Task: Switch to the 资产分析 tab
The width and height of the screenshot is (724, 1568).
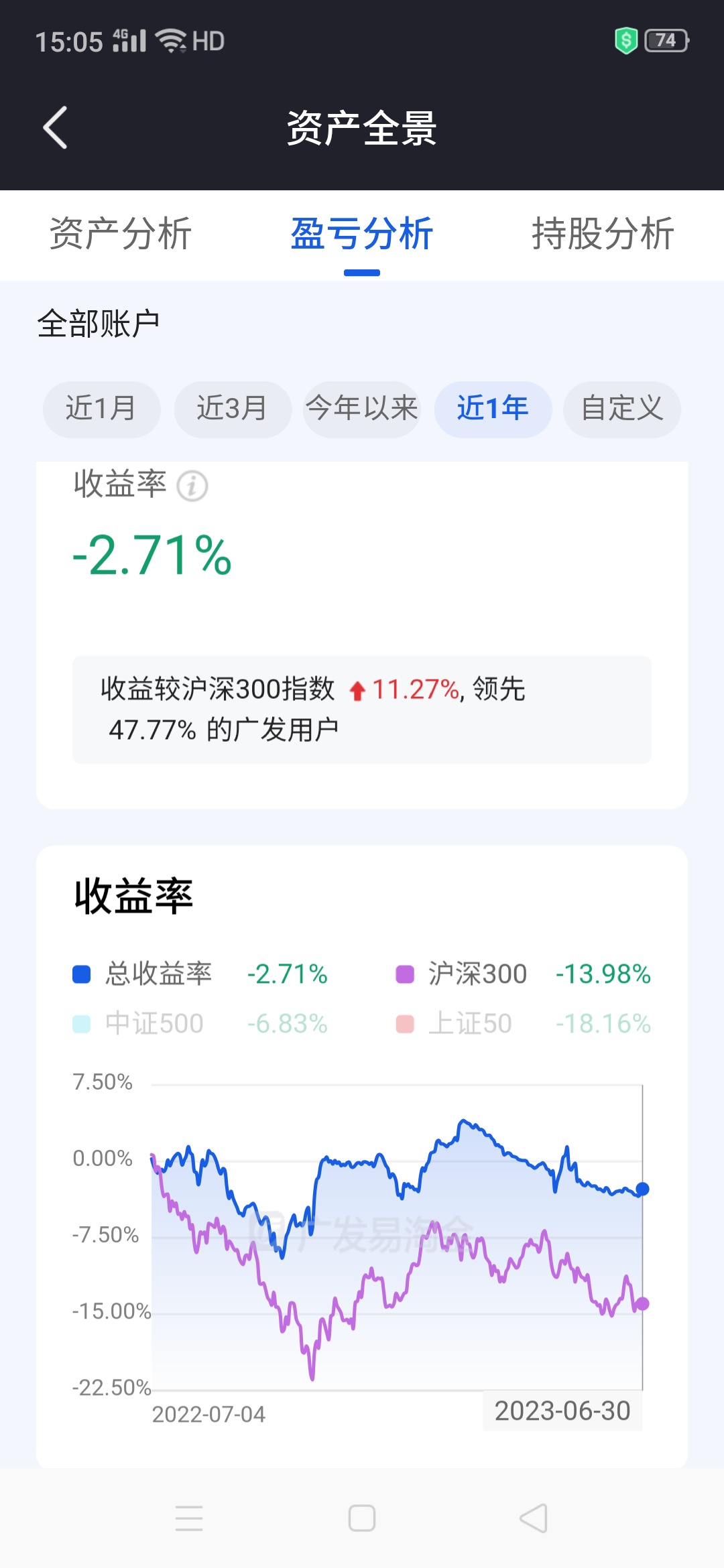Action: tap(121, 234)
